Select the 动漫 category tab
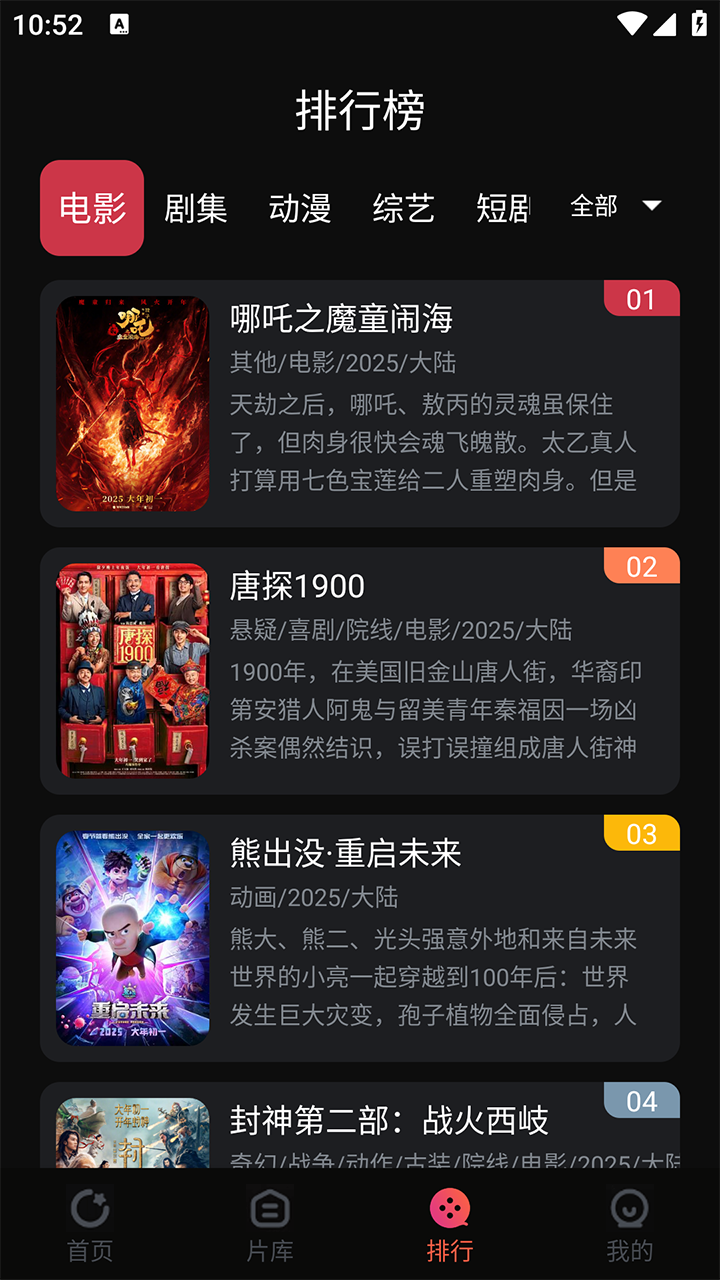The image size is (720, 1280). click(x=299, y=208)
